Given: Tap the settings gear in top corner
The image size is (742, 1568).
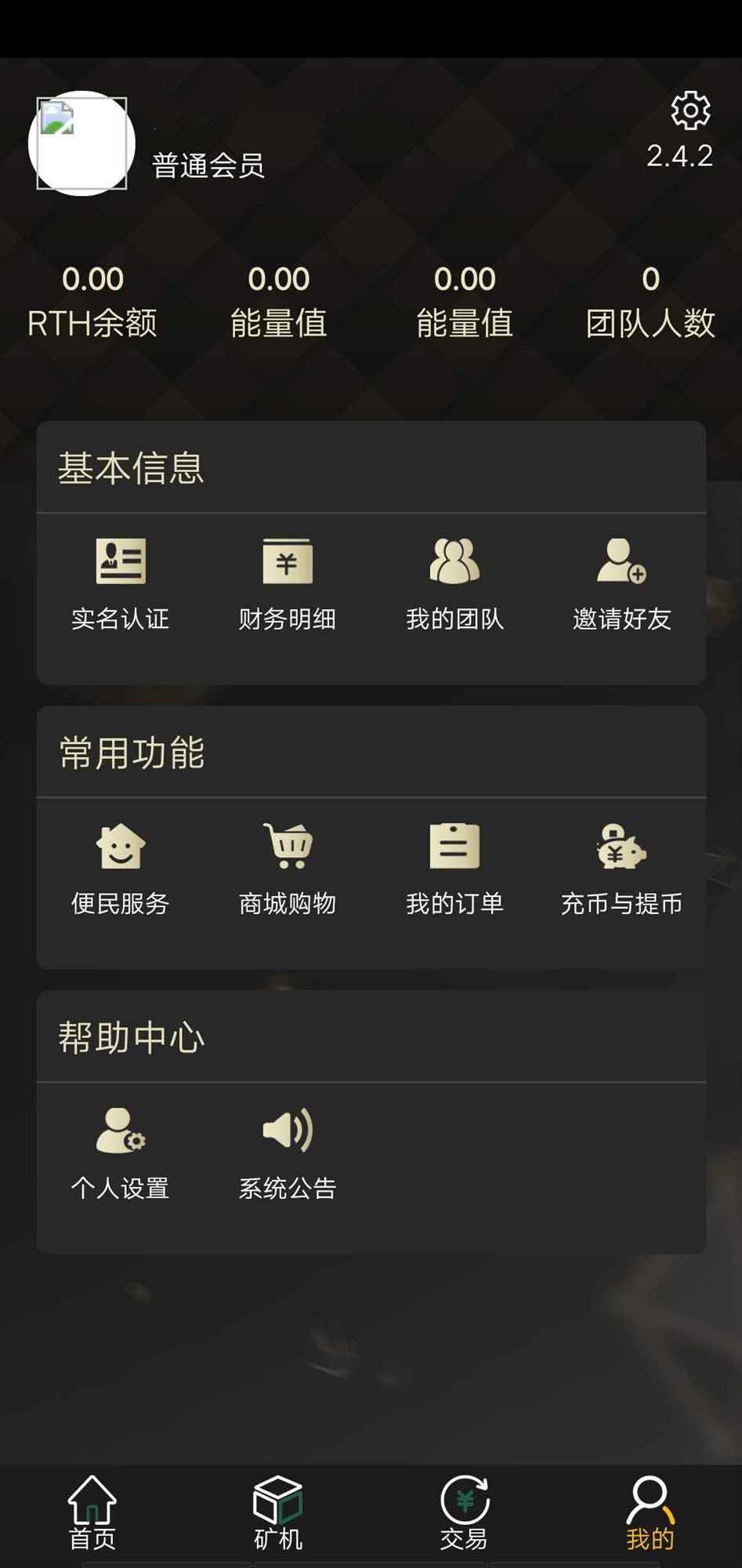Looking at the screenshot, I should [689, 110].
